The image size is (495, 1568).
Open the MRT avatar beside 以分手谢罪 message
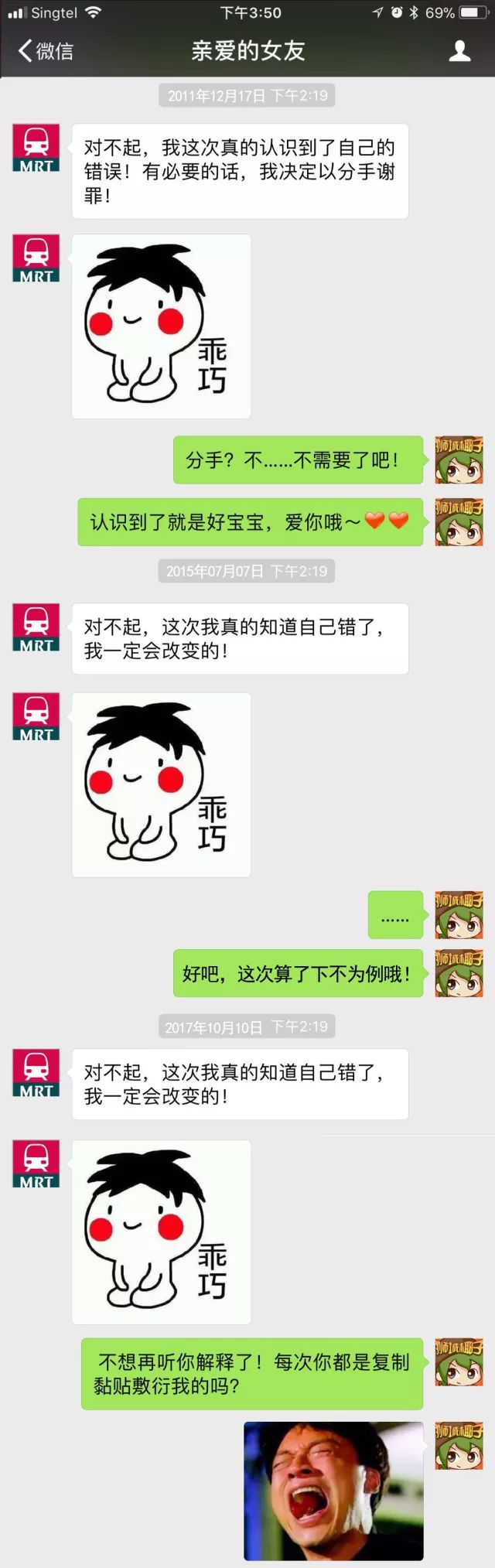coord(36,148)
